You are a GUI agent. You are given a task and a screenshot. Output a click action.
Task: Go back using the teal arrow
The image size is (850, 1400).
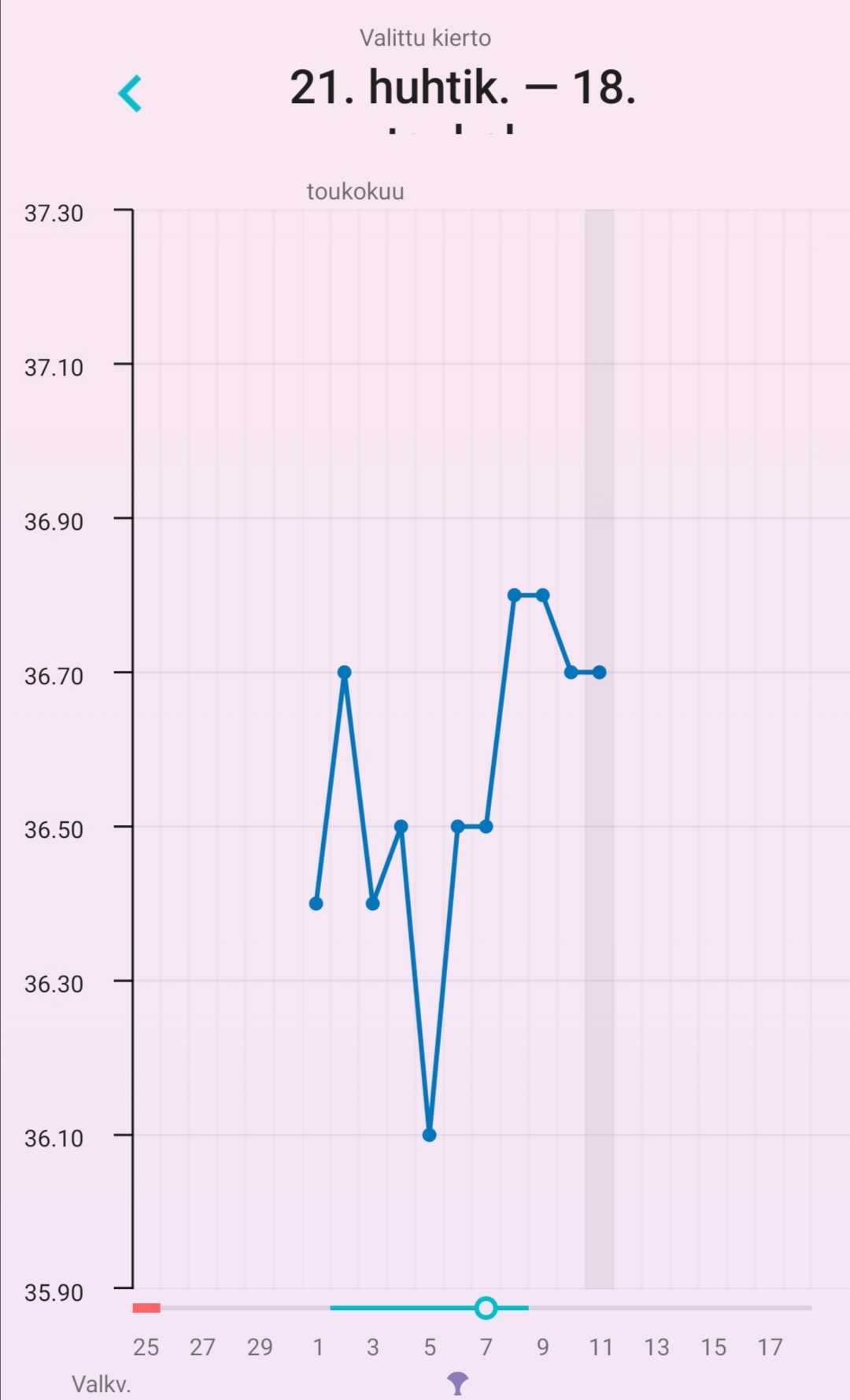[x=130, y=94]
